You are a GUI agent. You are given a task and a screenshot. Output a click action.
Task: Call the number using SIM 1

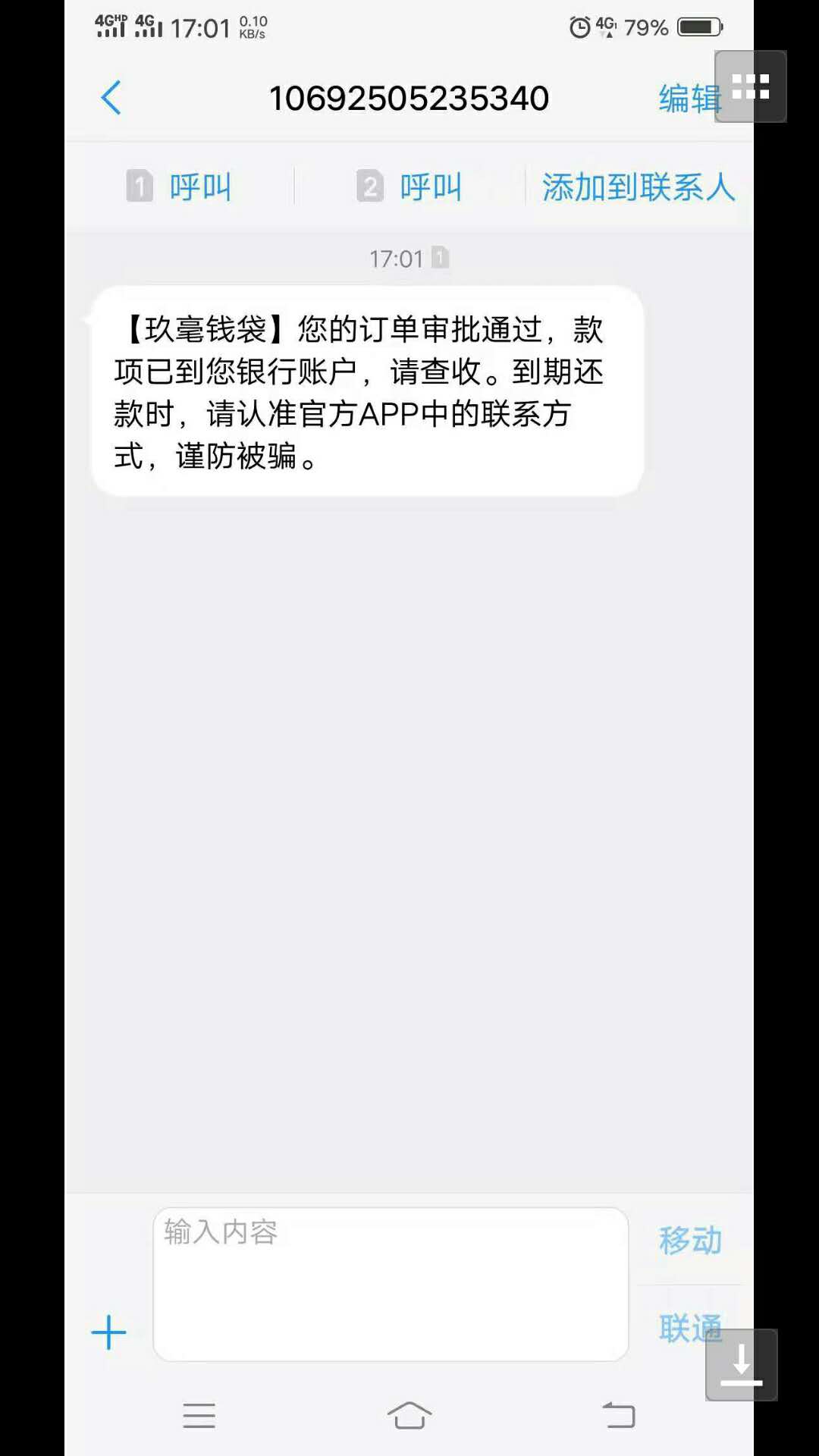click(x=179, y=187)
